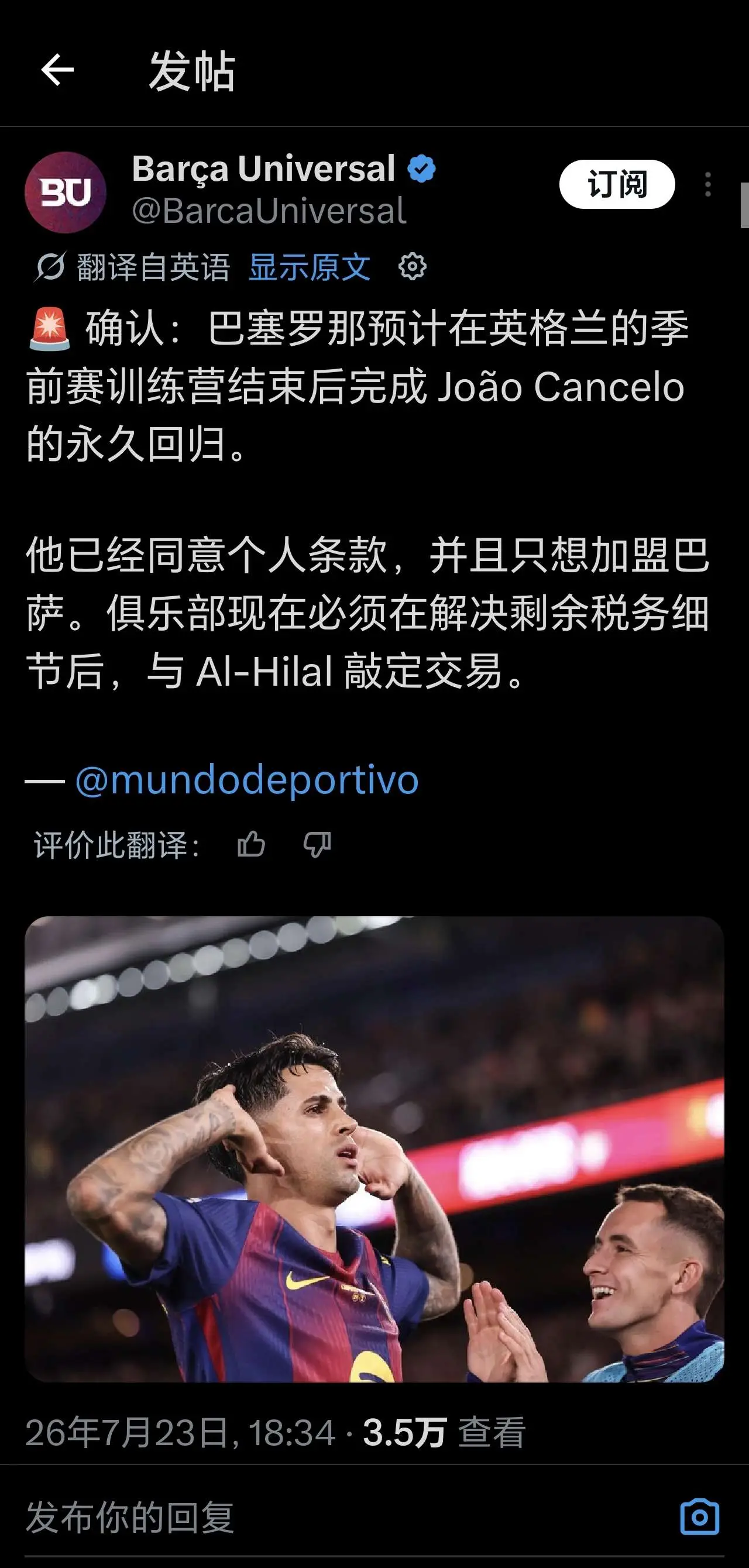Open the Barça Universal account name
This screenshot has width=749, height=1568.
point(264,169)
